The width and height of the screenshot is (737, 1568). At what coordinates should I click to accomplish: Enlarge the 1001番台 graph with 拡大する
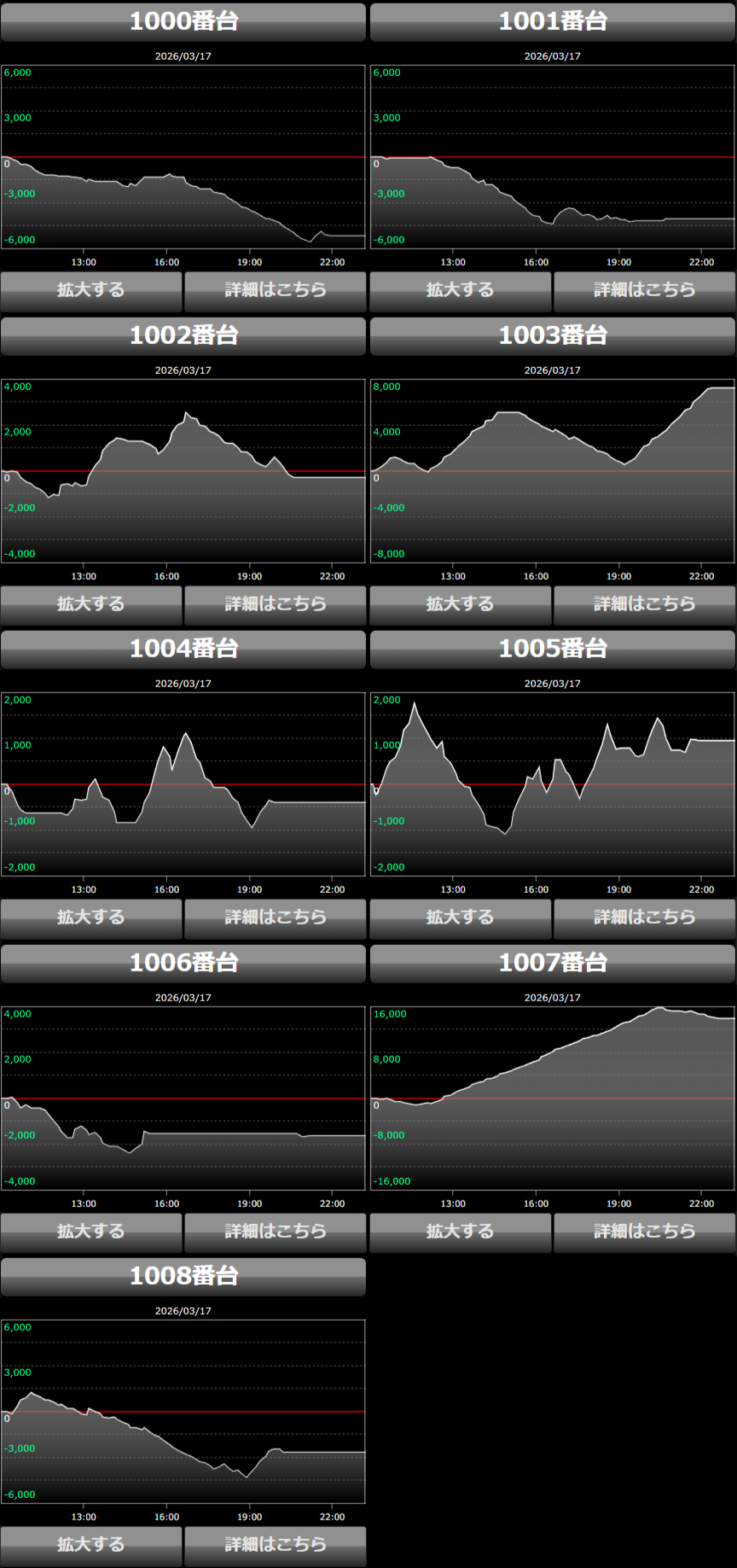point(461,290)
